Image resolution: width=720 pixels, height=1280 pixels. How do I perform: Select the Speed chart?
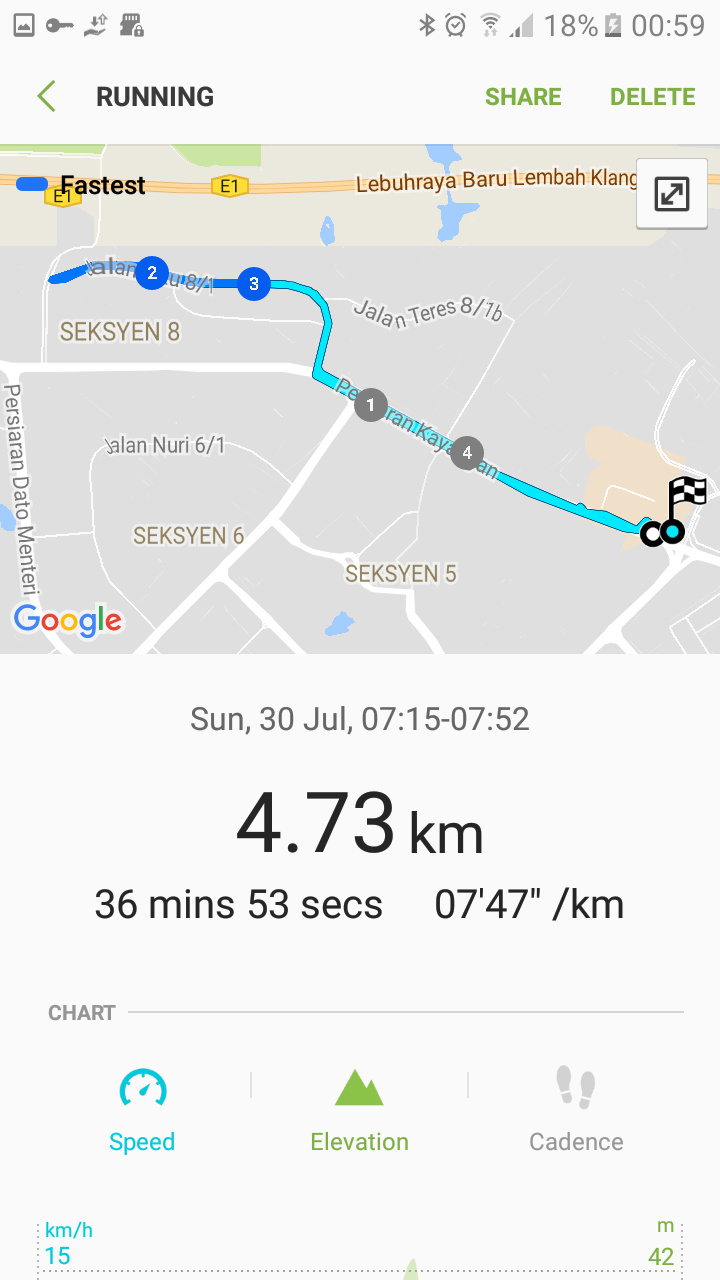(142, 1110)
